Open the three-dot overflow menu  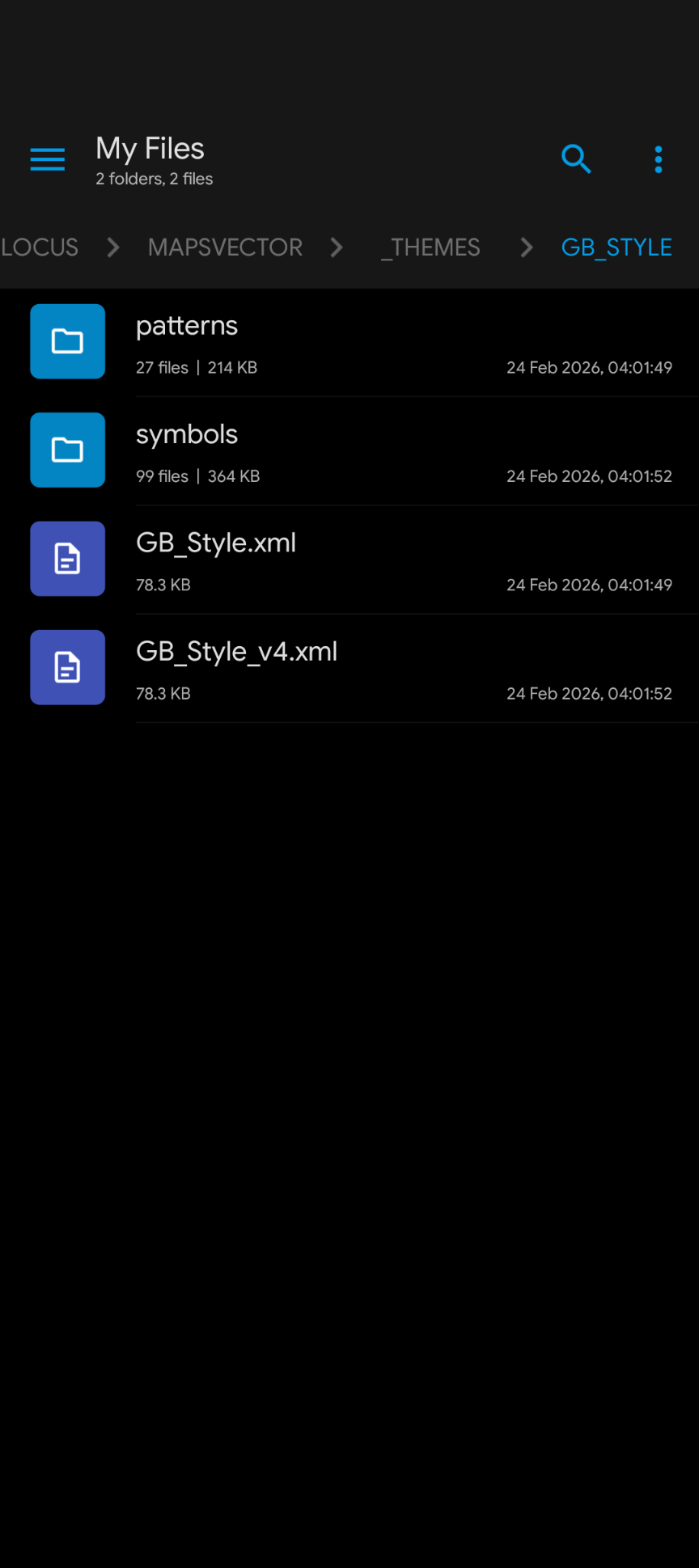point(659,159)
